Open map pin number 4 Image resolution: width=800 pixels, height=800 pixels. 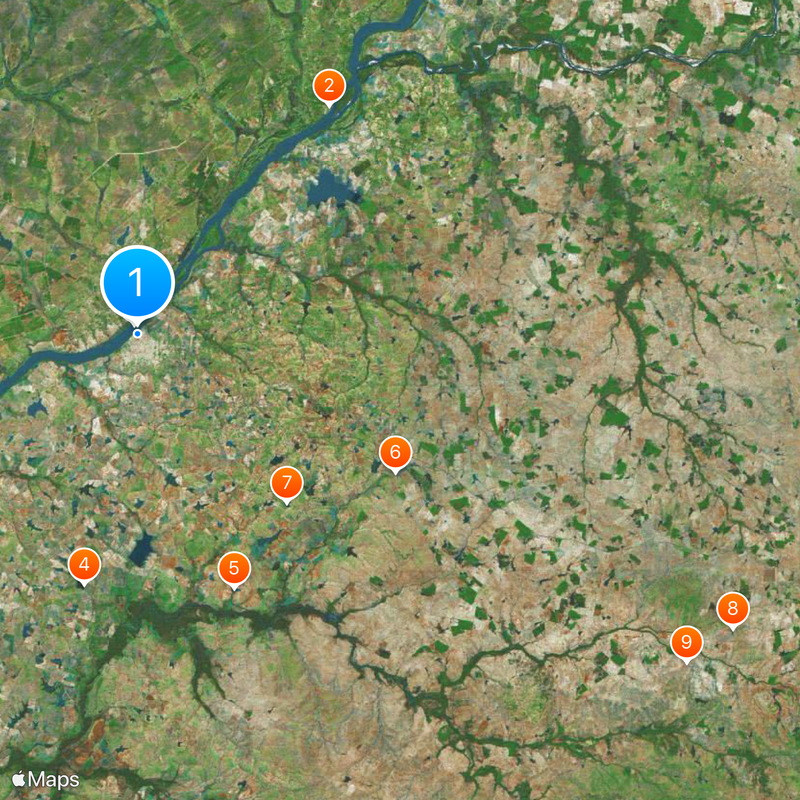pyautogui.click(x=84, y=566)
